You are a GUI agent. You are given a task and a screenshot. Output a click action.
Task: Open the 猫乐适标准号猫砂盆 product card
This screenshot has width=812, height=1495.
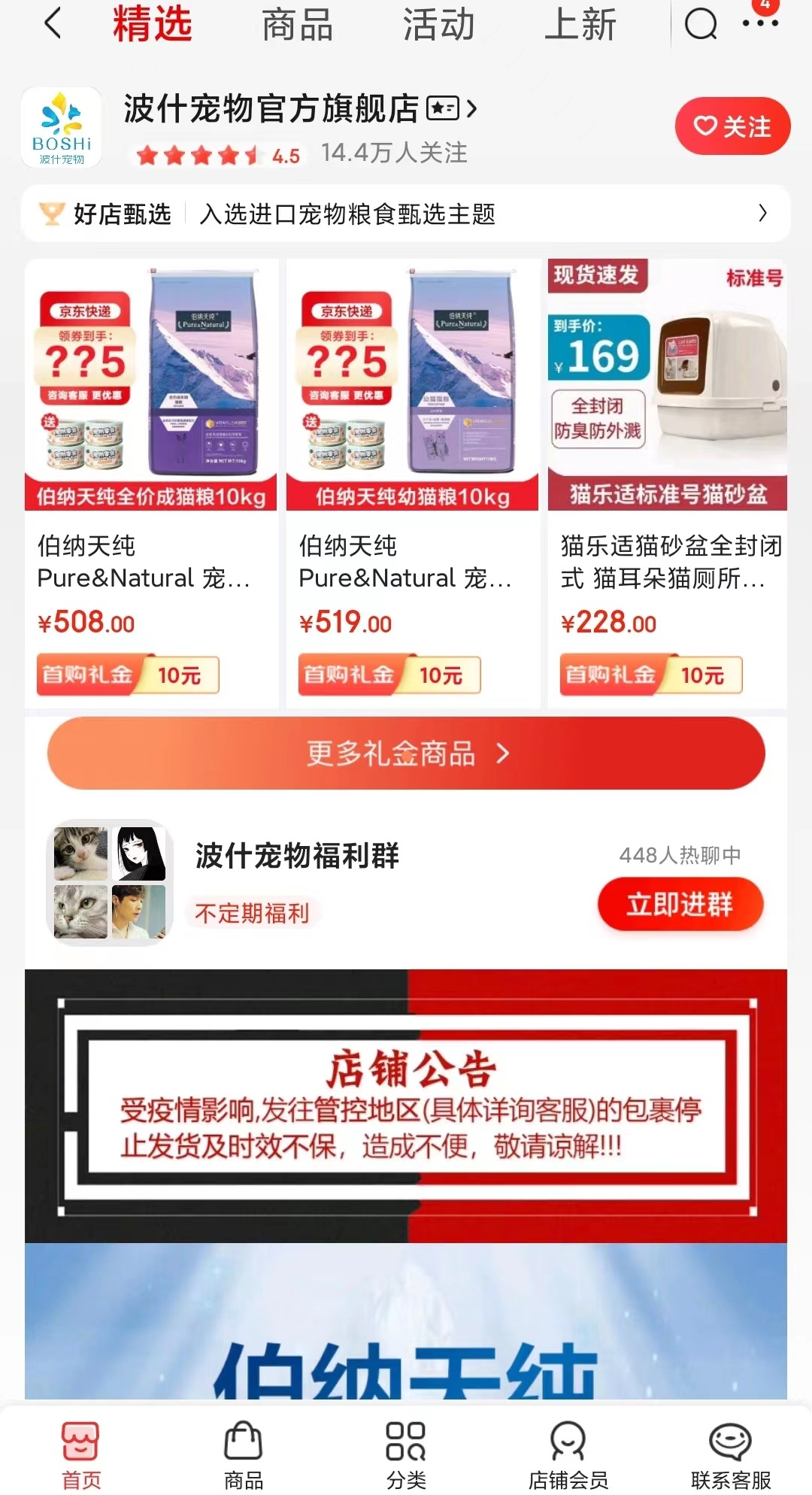tap(668, 481)
